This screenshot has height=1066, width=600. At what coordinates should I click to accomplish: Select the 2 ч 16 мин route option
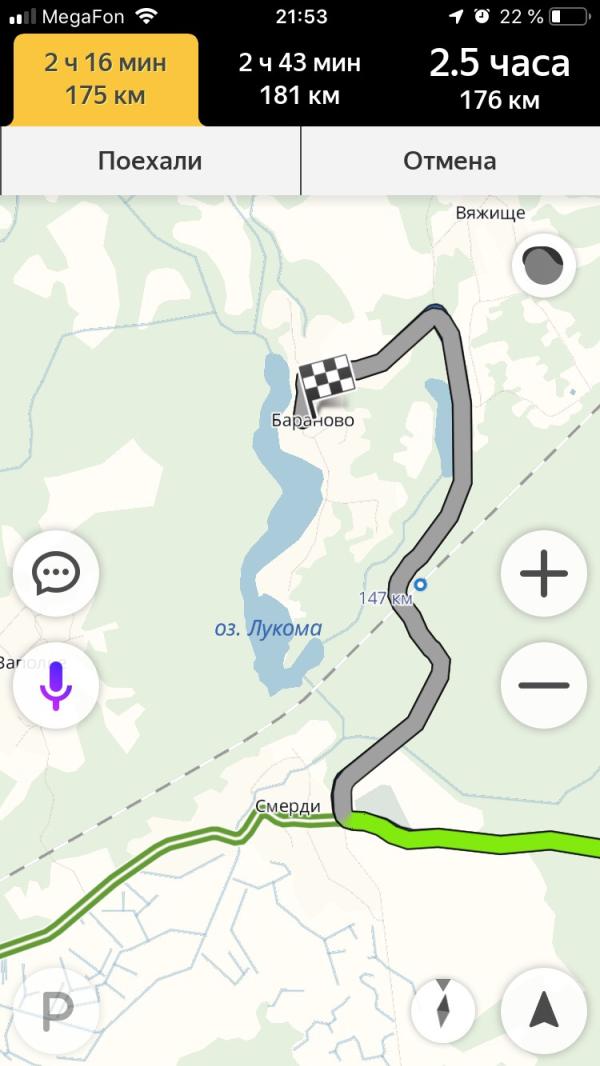(104, 79)
